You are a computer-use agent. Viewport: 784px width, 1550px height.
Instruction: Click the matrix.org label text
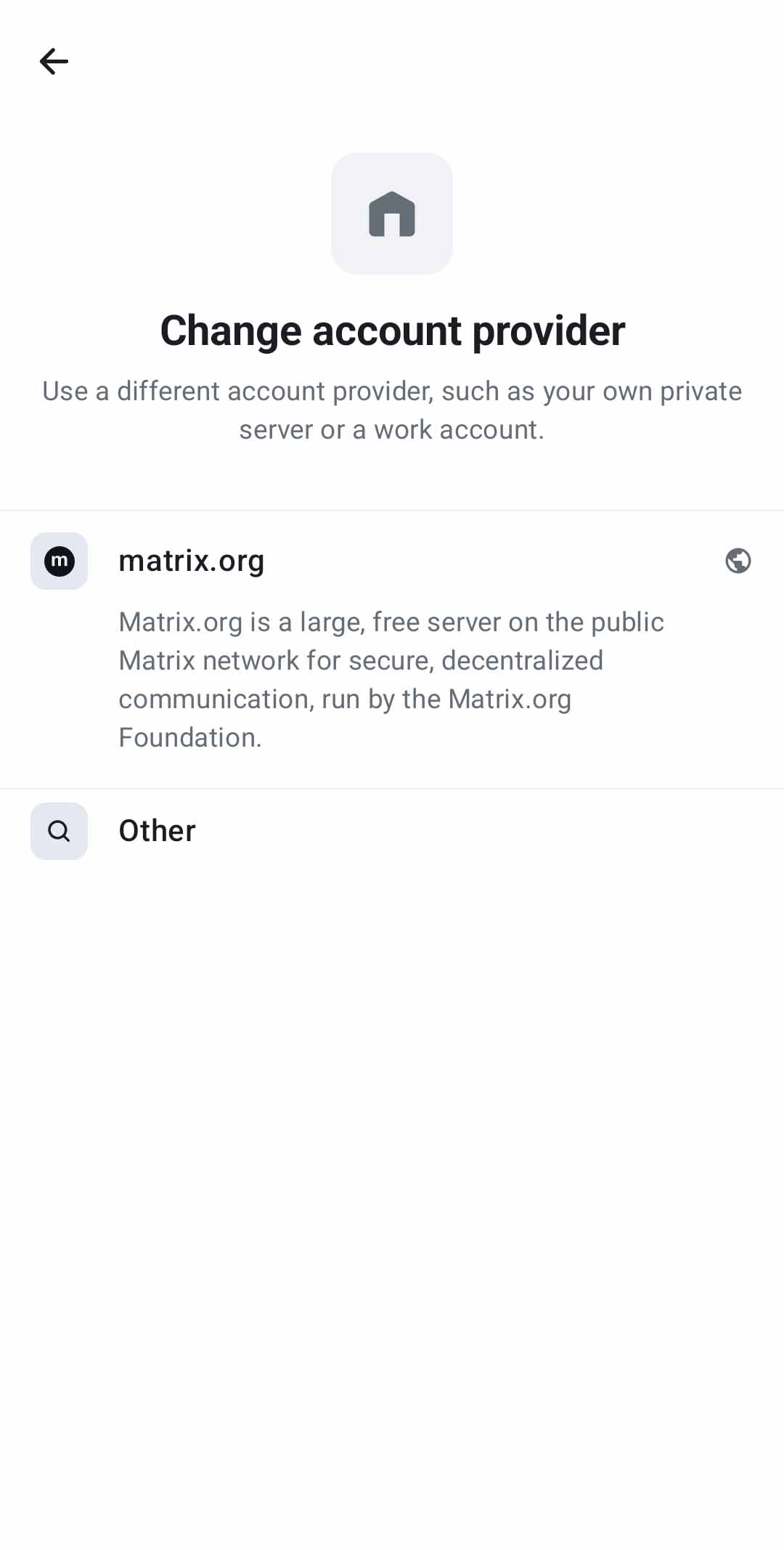click(x=192, y=560)
